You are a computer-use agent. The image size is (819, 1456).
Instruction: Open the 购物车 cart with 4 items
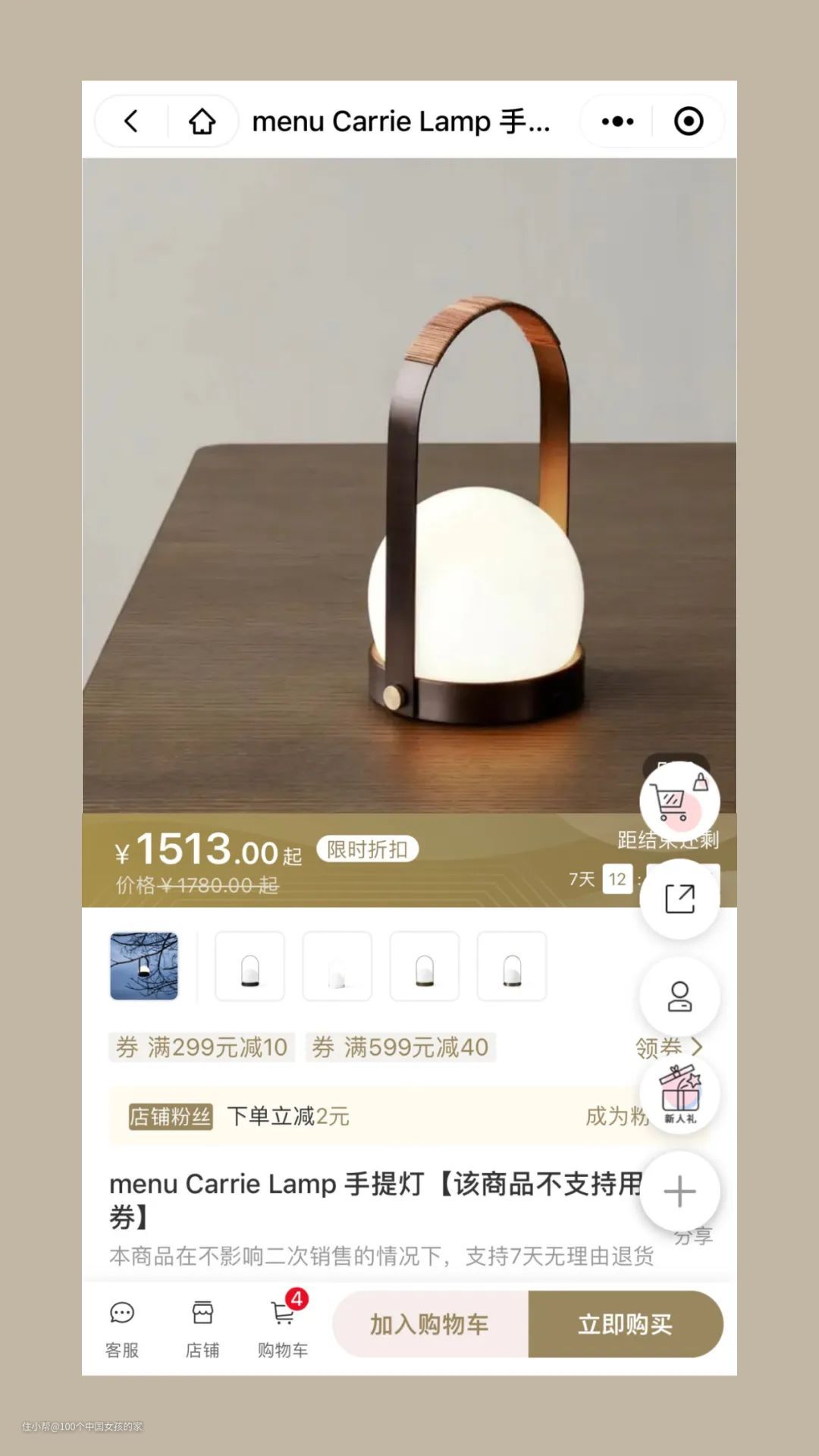[283, 1327]
